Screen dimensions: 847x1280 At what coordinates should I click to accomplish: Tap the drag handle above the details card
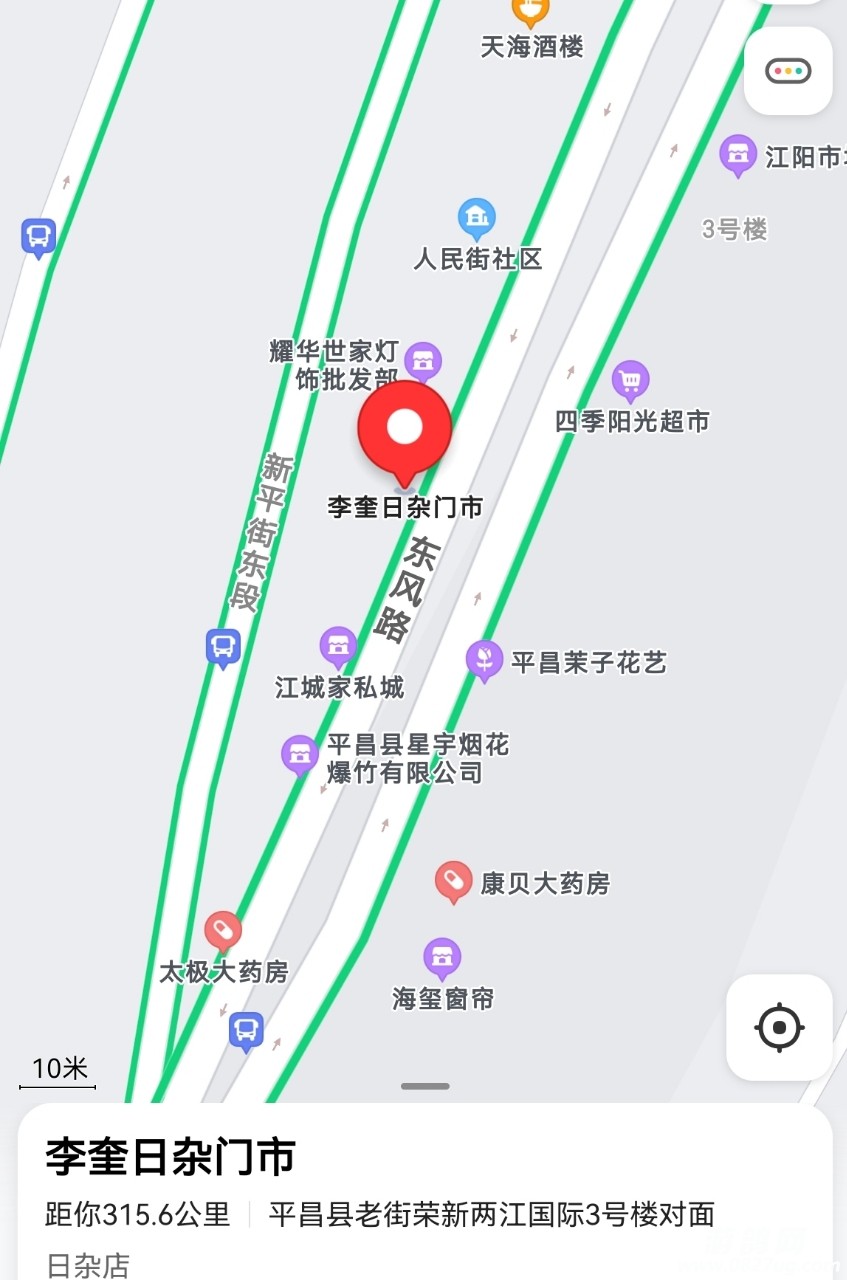pyautogui.click(x=425, y=1086)
